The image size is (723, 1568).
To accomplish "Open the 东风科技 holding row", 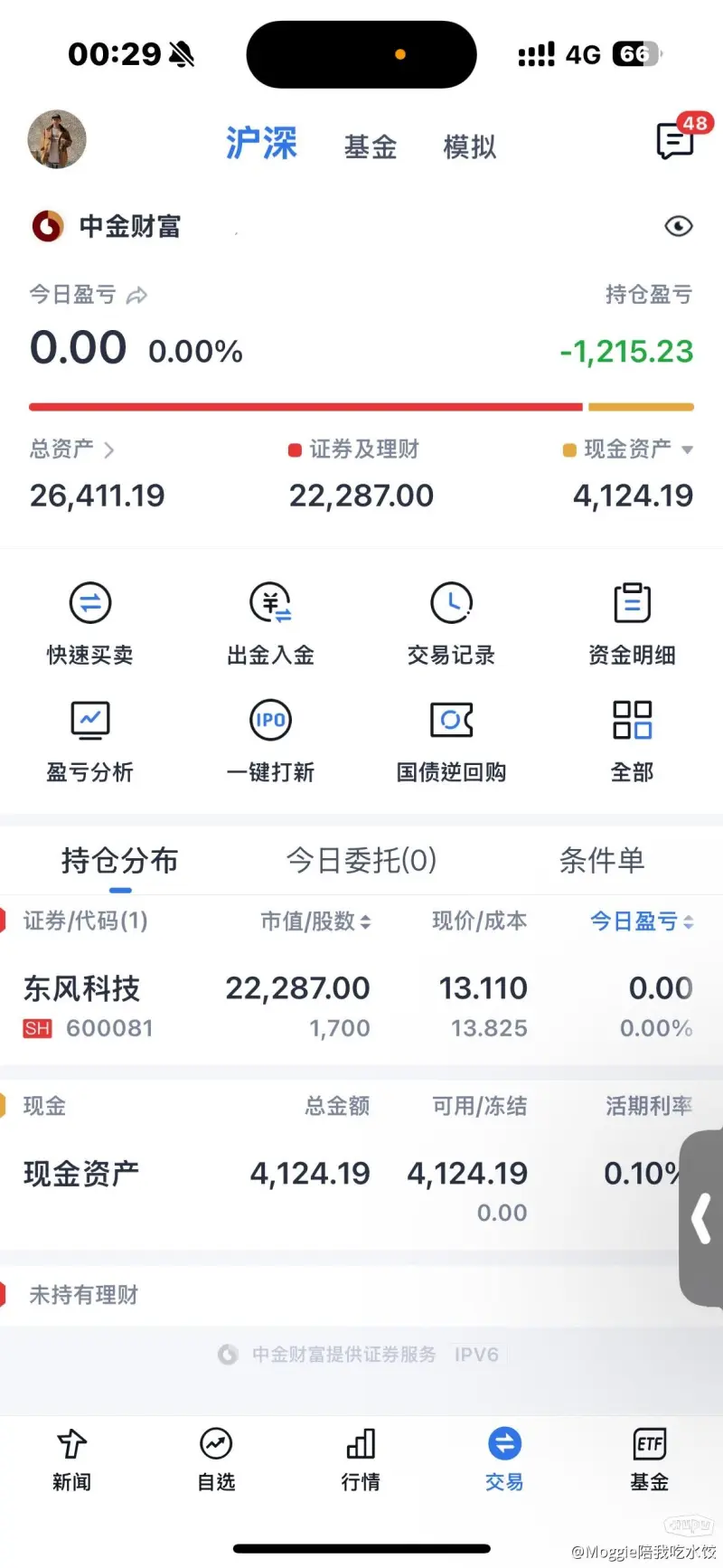I will click(361, 1006).
